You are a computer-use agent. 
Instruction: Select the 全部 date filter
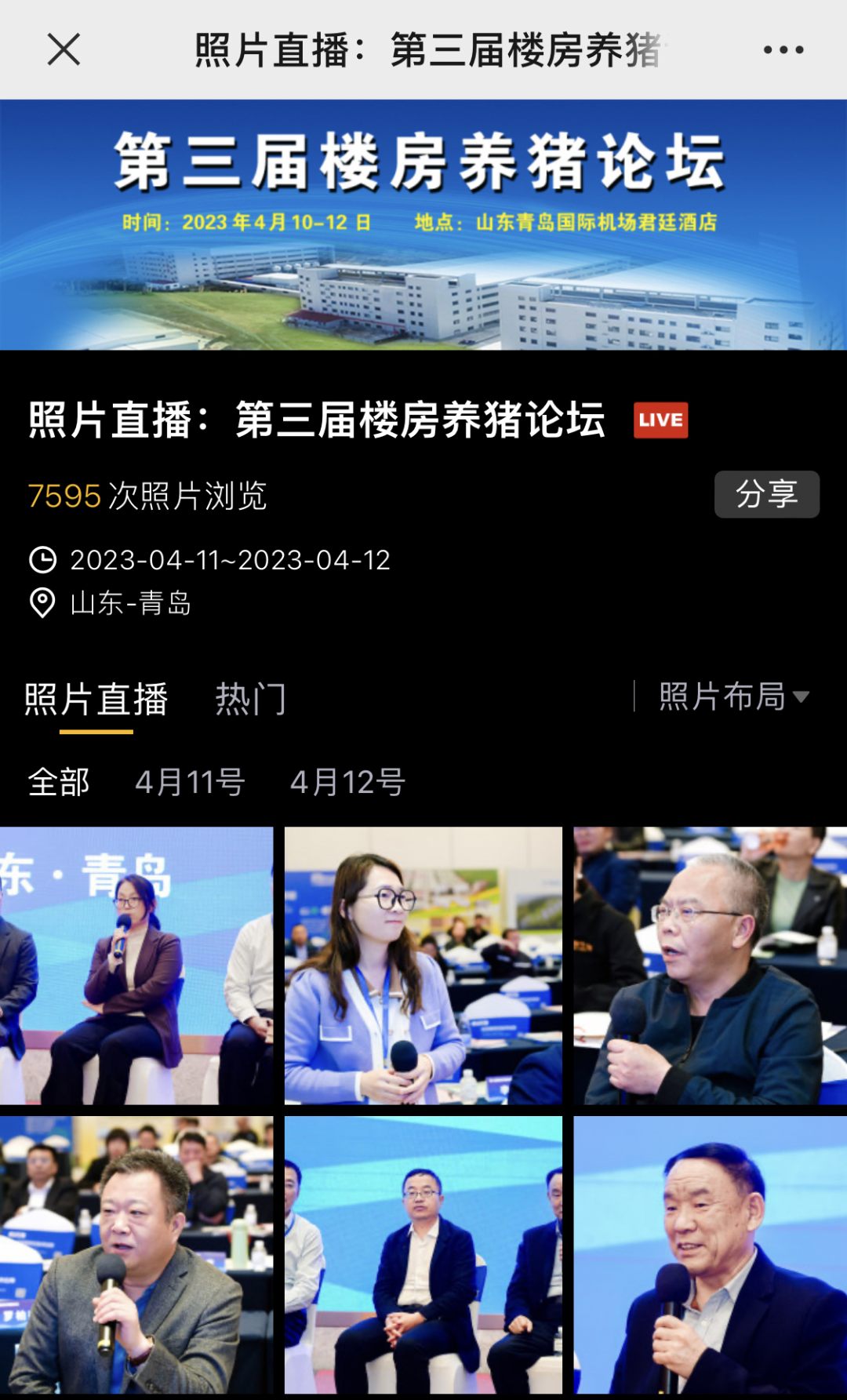[58, 781]
